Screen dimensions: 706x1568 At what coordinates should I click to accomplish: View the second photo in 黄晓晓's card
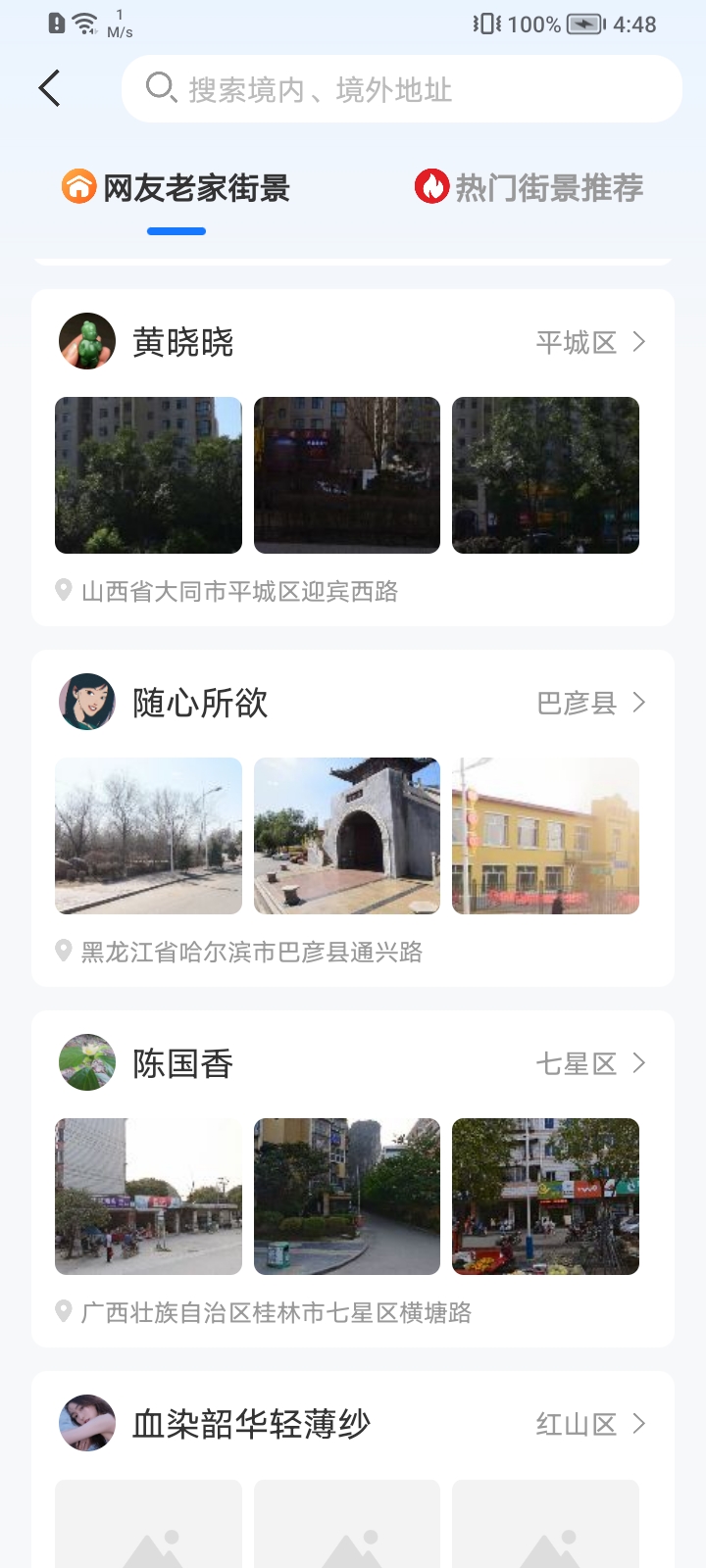point(347,475)
